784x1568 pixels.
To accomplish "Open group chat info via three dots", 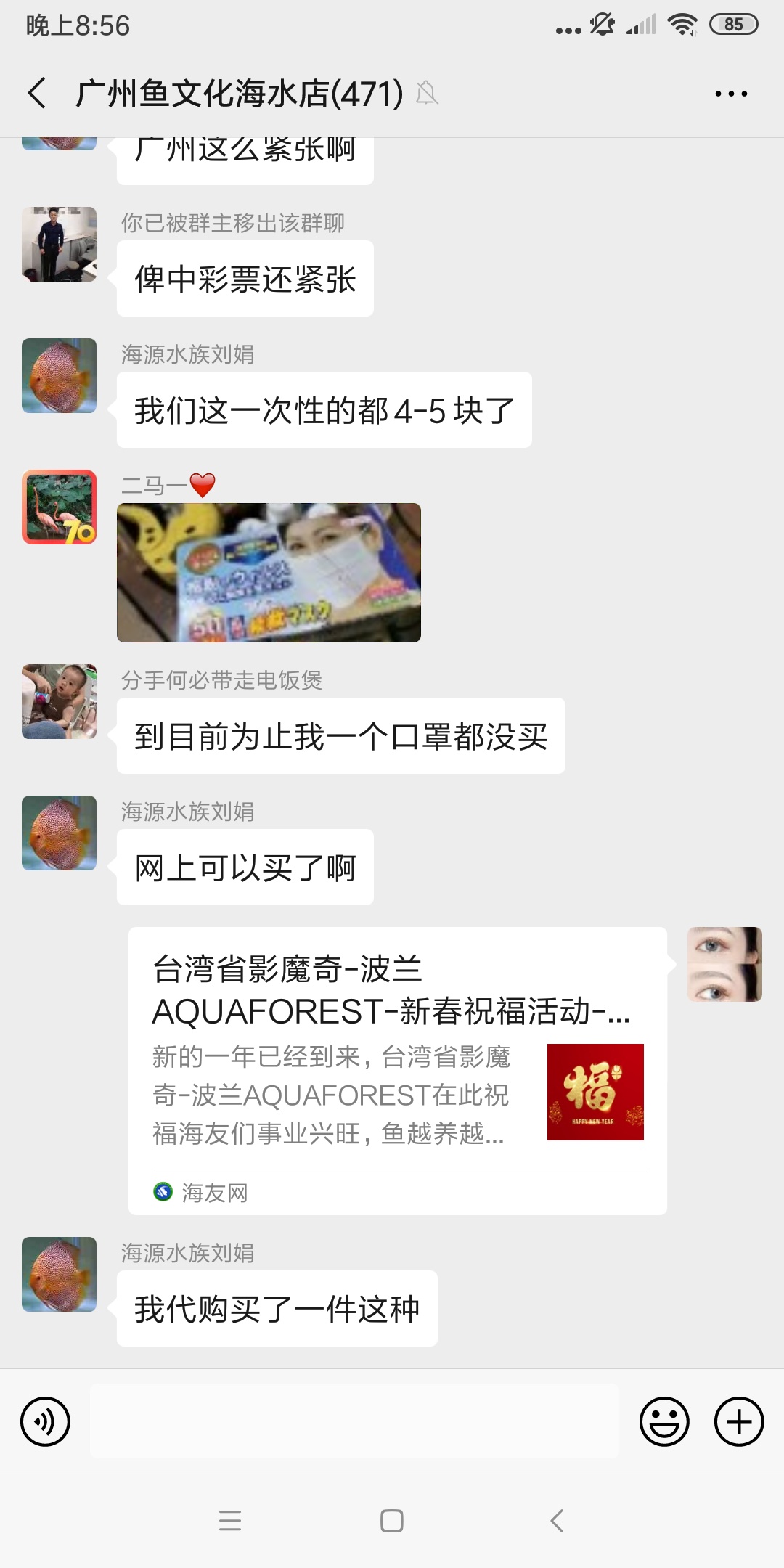I will click(x=730, y=94).
